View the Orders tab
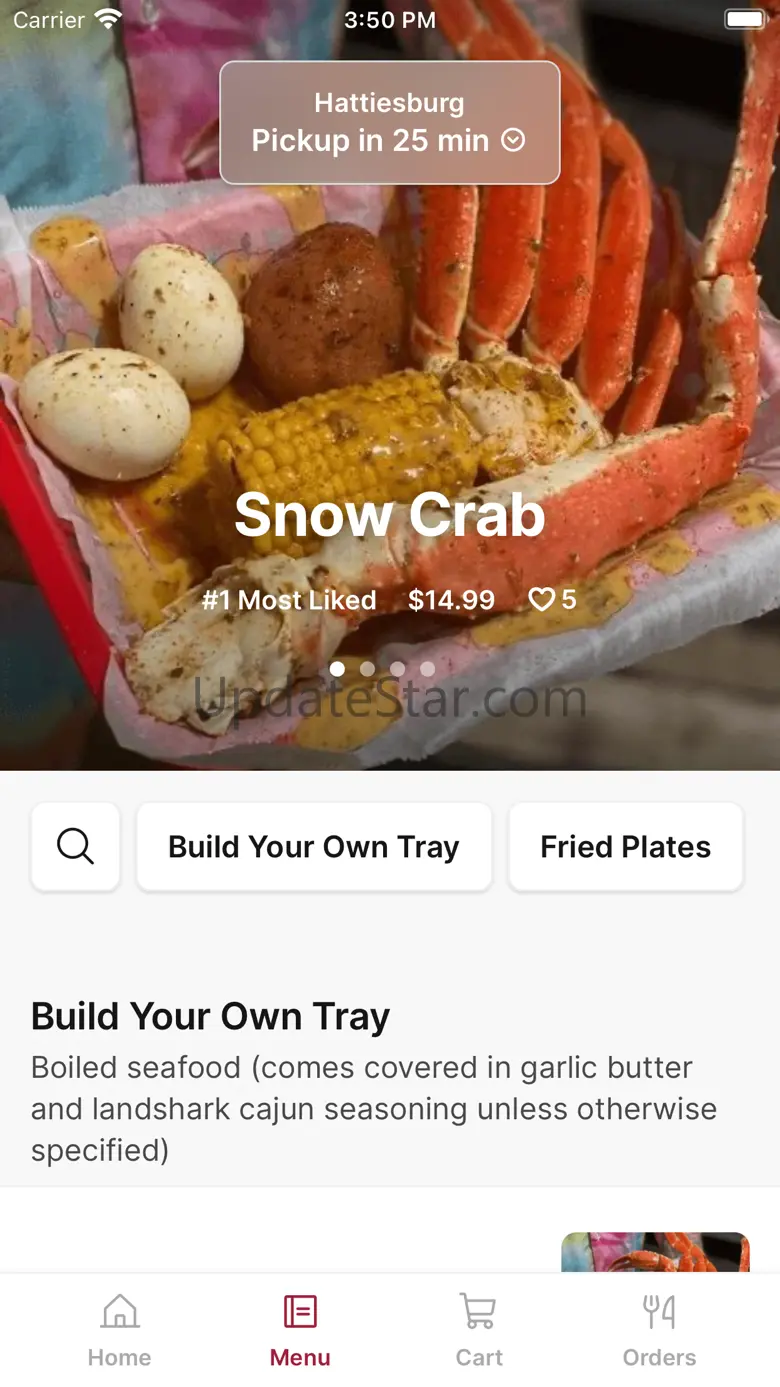Screen dimensions: 780x1387 click(659, 1331)
